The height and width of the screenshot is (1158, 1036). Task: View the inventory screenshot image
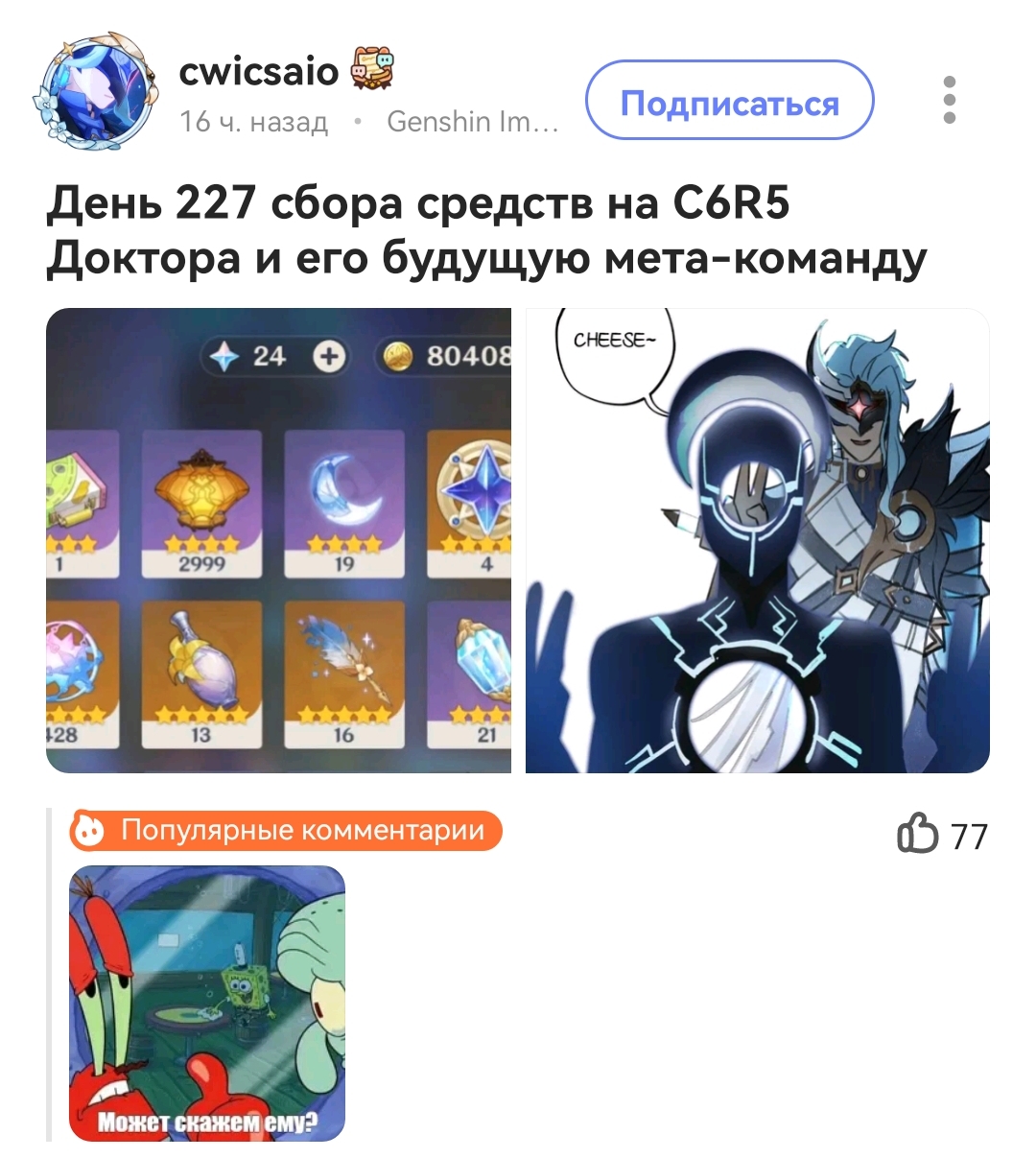[278, 540]
